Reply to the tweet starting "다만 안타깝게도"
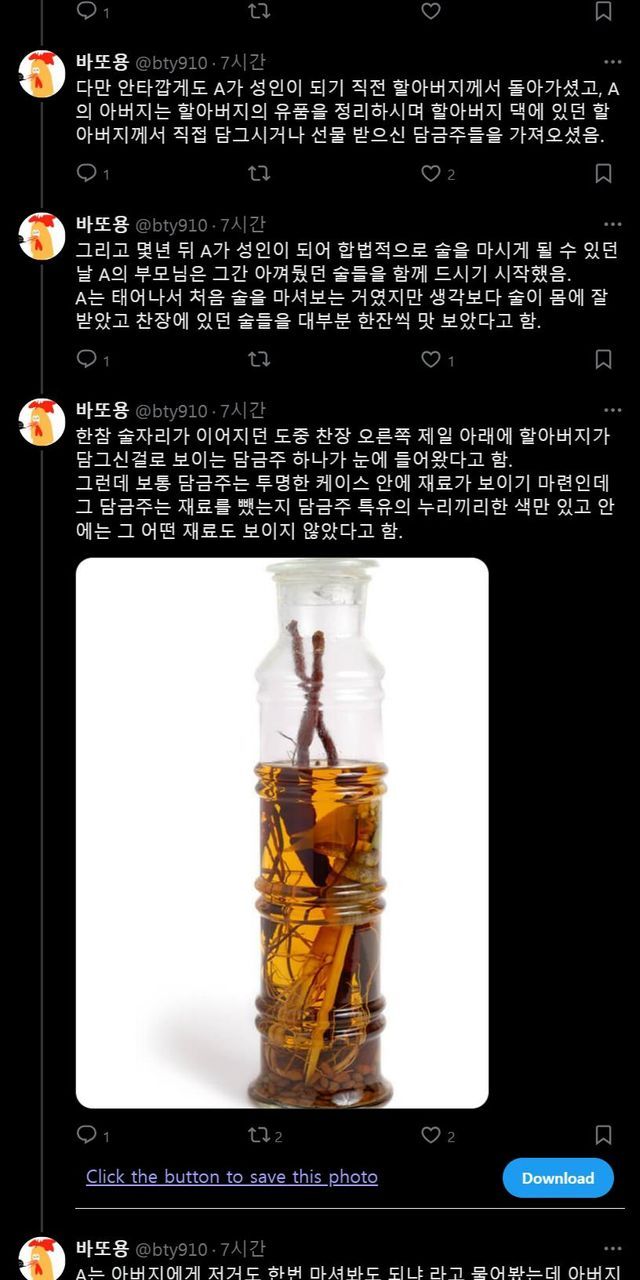 87,174
